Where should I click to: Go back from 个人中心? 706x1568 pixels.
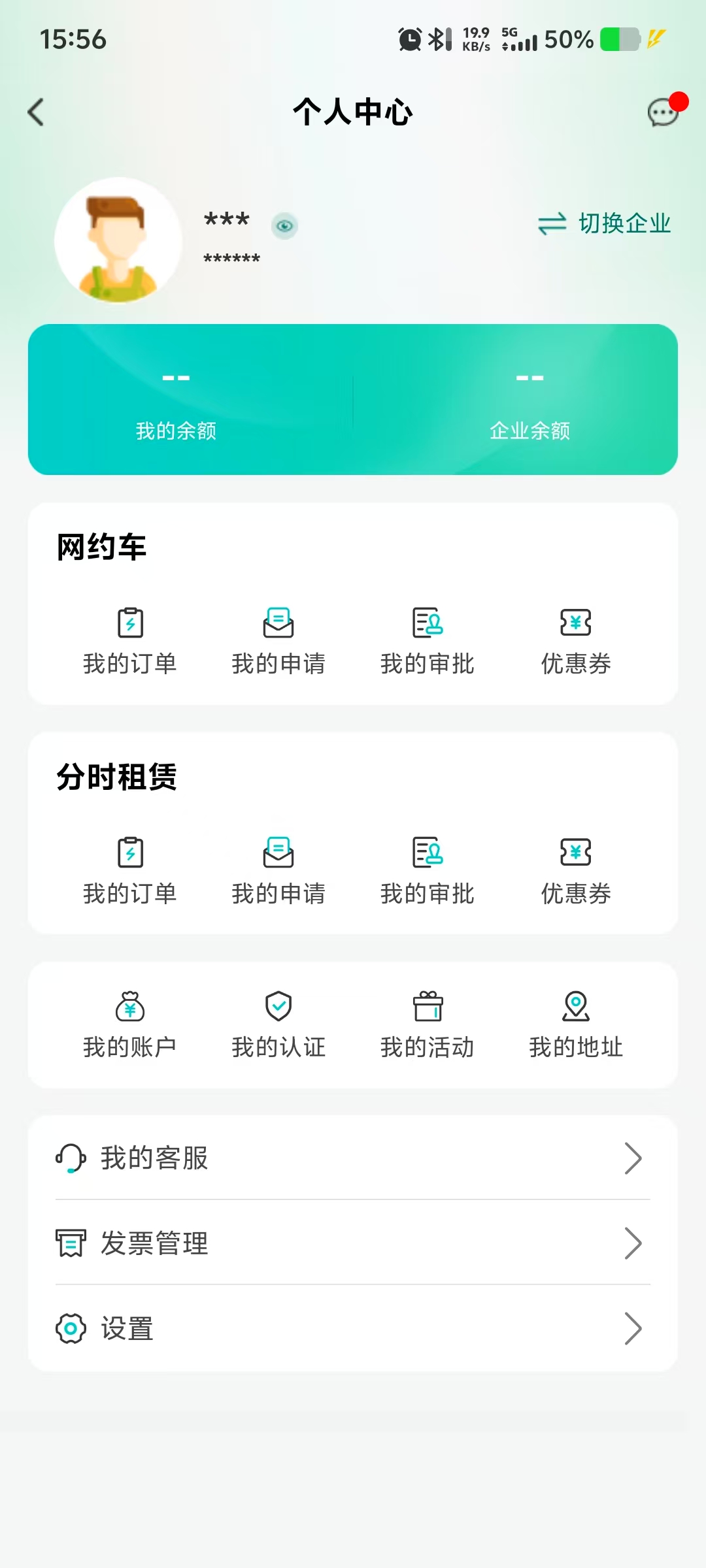pos(37,112)
